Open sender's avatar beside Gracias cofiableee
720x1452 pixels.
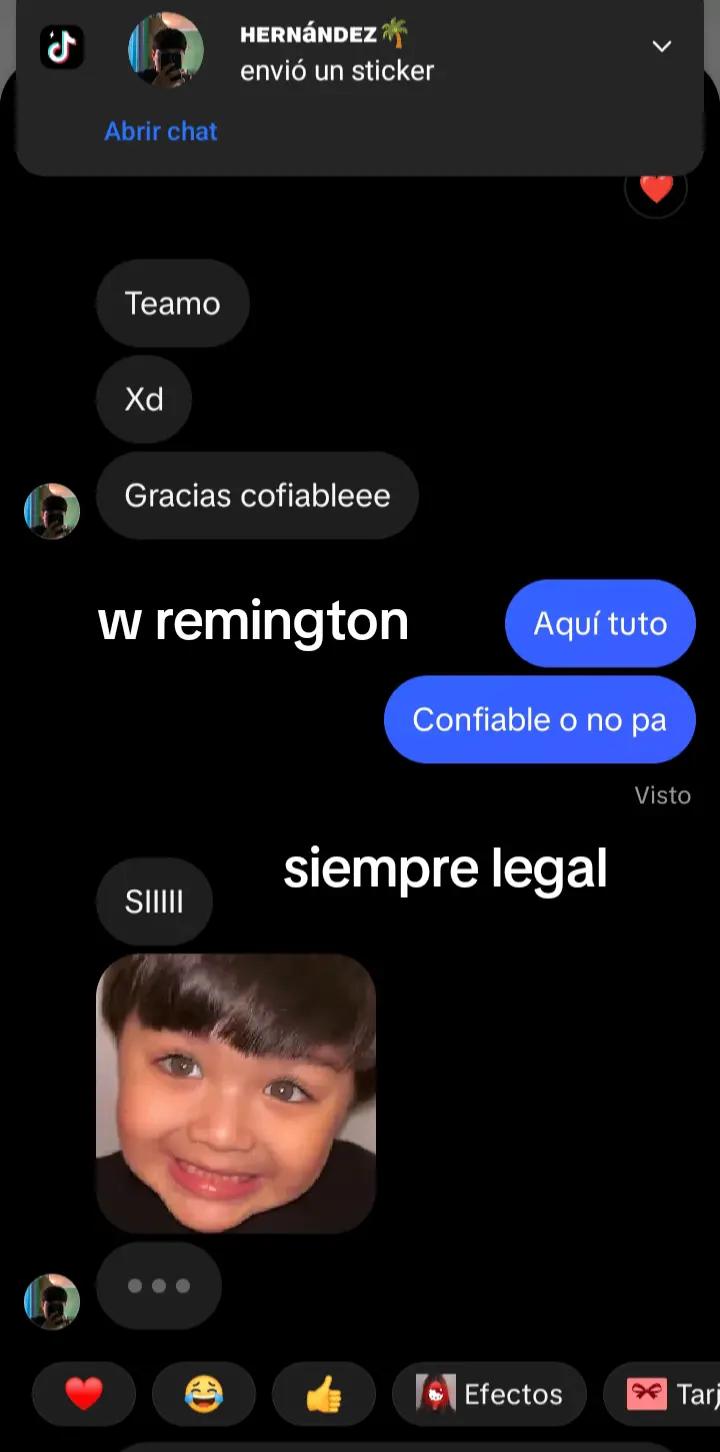click(x=52, y=511)
